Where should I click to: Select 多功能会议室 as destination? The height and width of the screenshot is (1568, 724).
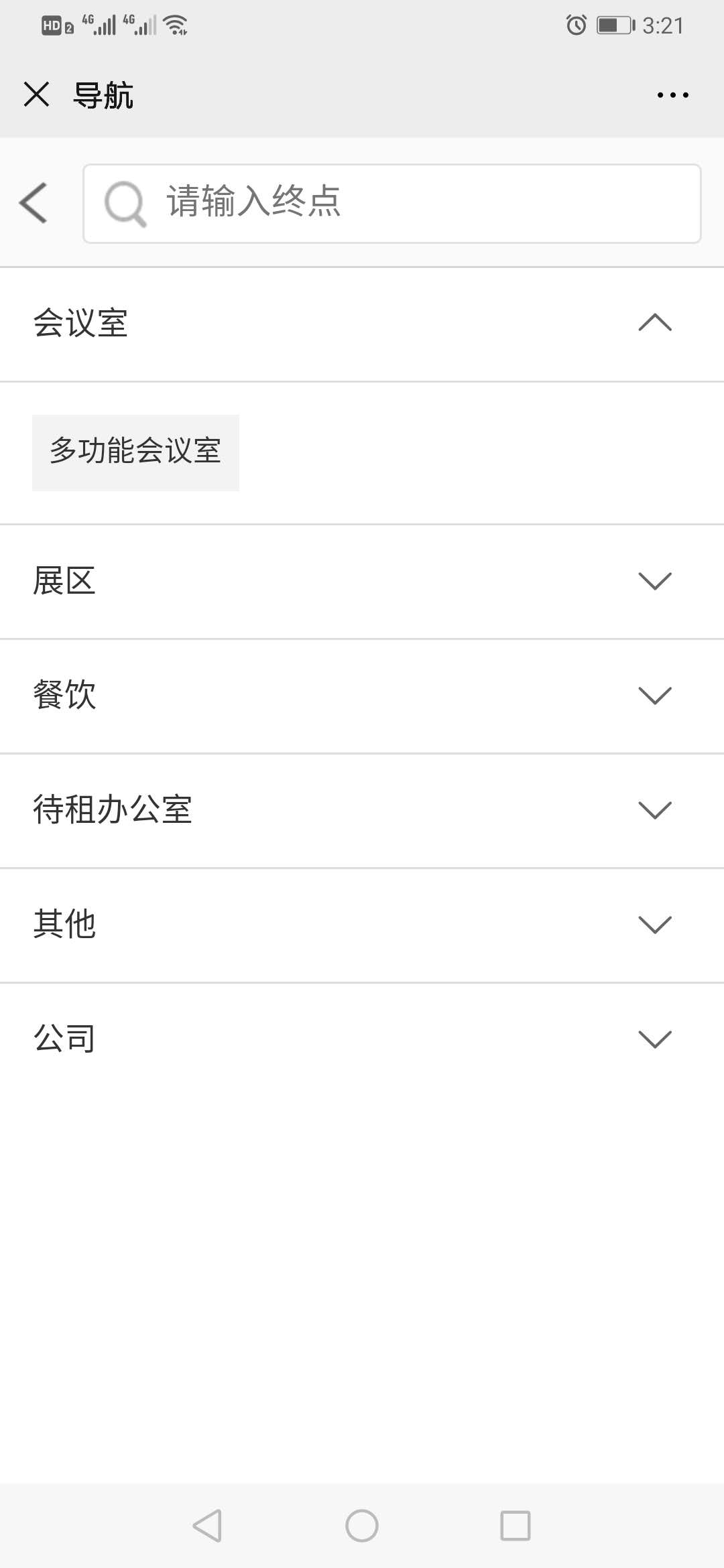point(135,452)
